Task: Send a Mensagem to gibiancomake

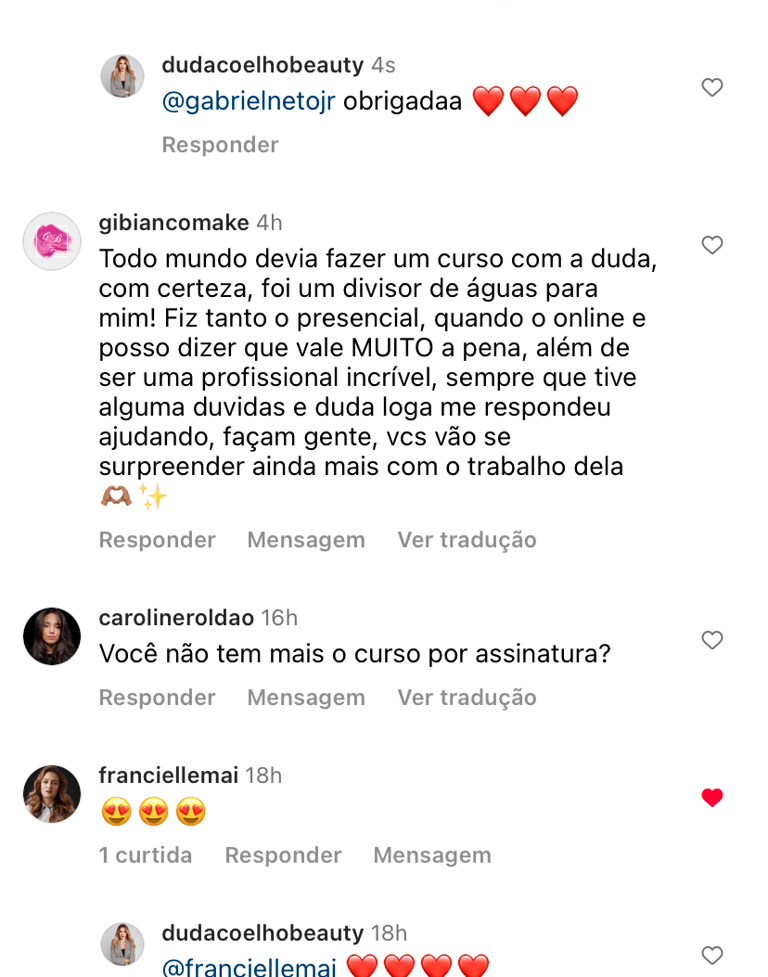Action: 306,540
